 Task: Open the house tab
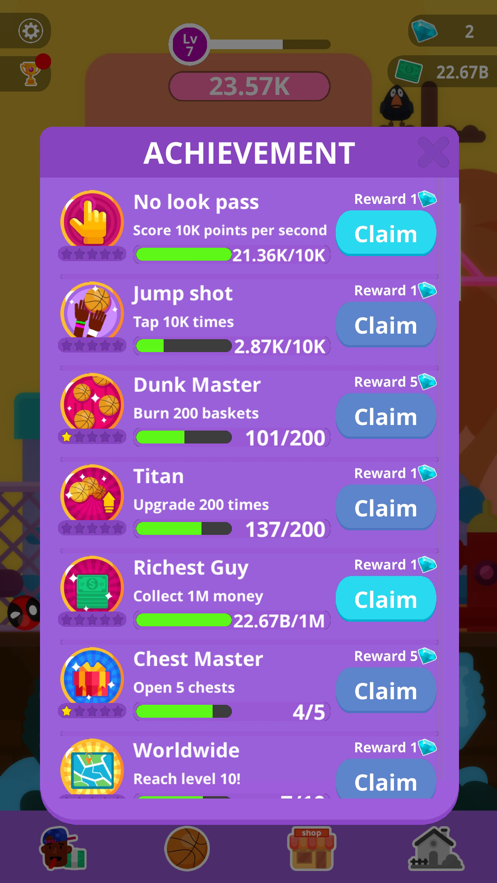coord(436,849)
